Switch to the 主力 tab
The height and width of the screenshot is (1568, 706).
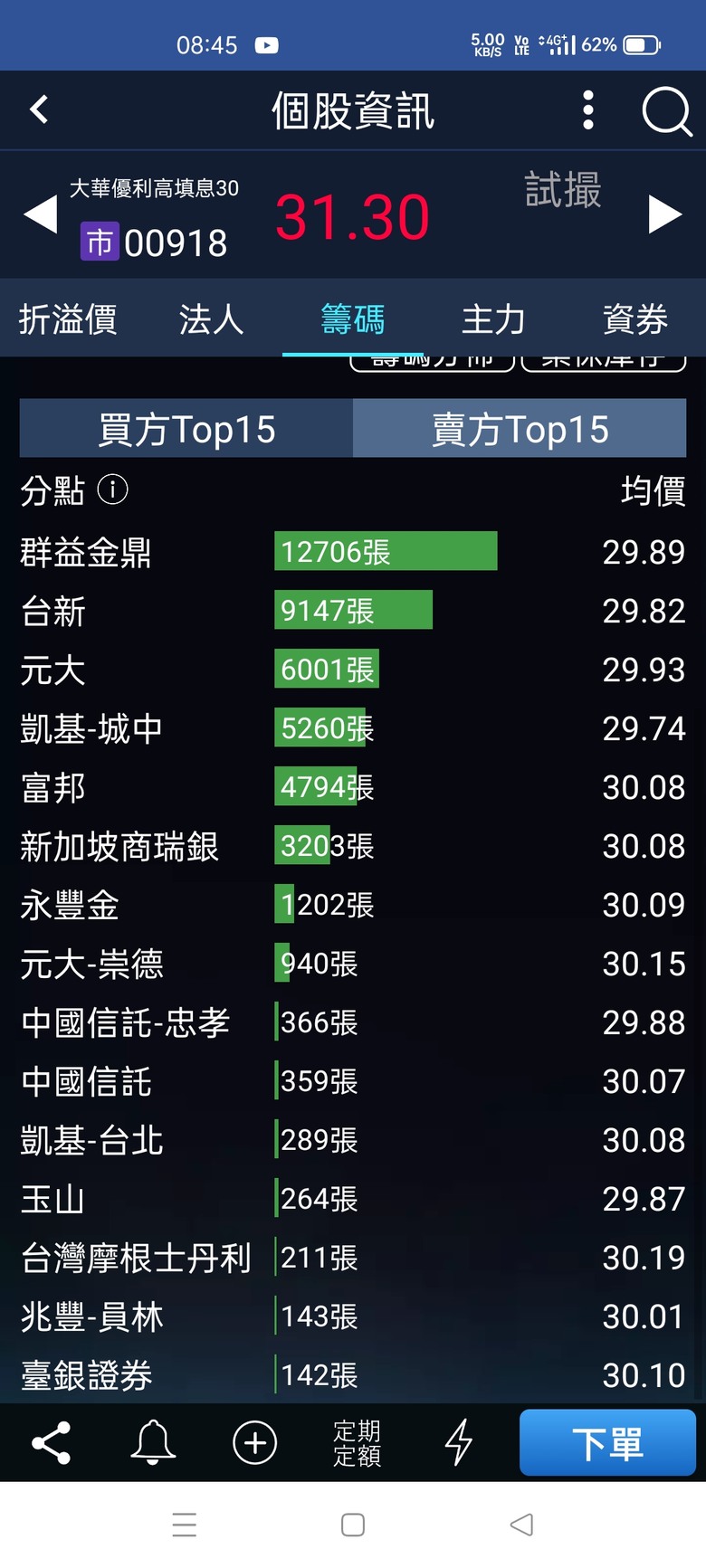click(x=493, y=319)
